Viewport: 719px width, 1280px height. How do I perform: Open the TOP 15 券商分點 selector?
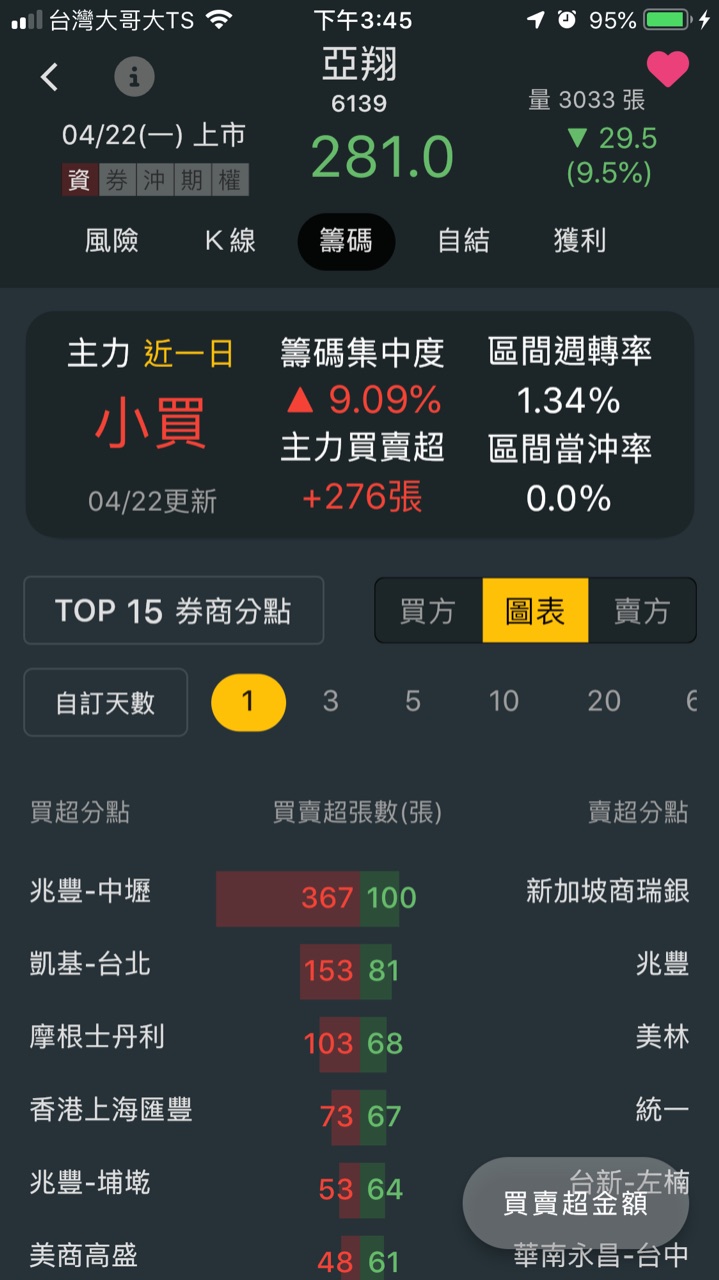[x=174, y=611]
